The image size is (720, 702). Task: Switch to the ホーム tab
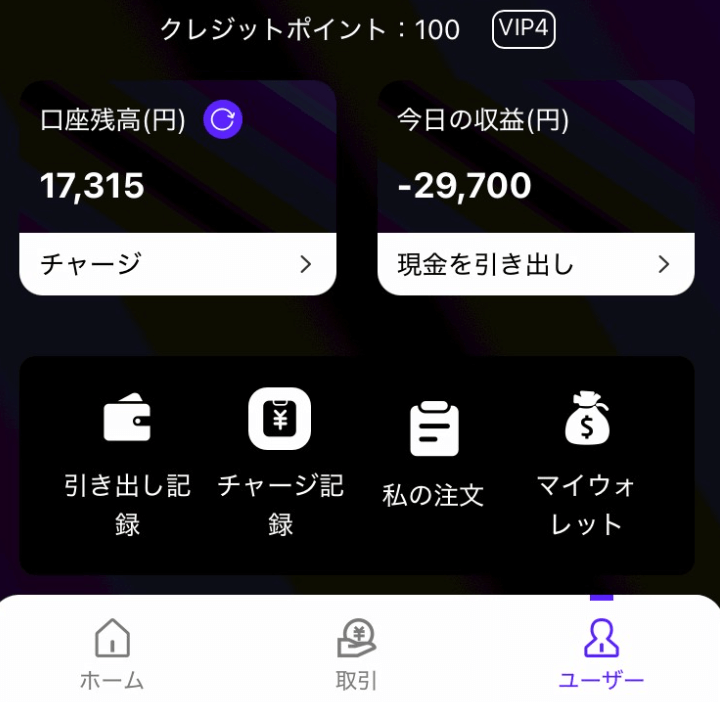click(x=112, y=654)
